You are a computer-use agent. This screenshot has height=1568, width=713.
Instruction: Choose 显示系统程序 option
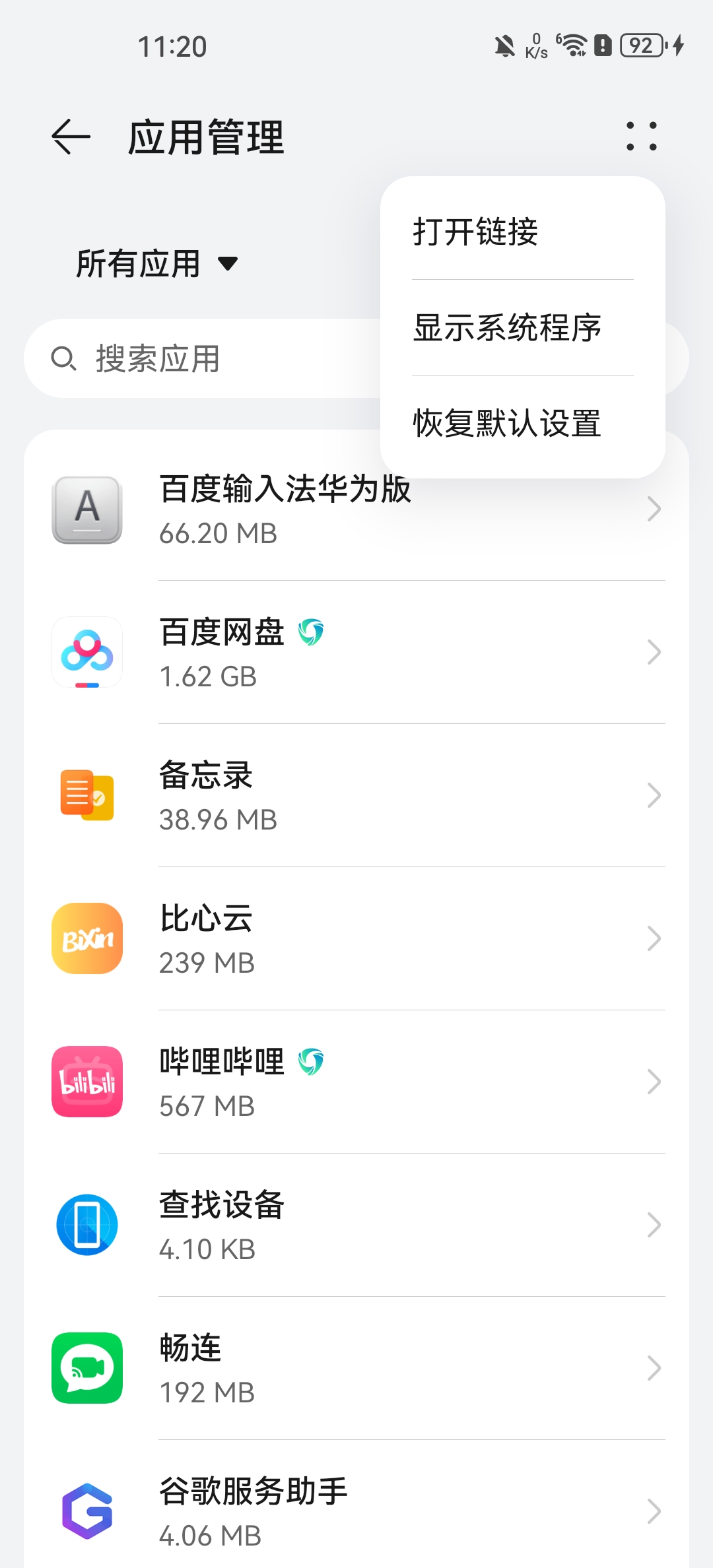pyautogui.click(x=507, y=328)
